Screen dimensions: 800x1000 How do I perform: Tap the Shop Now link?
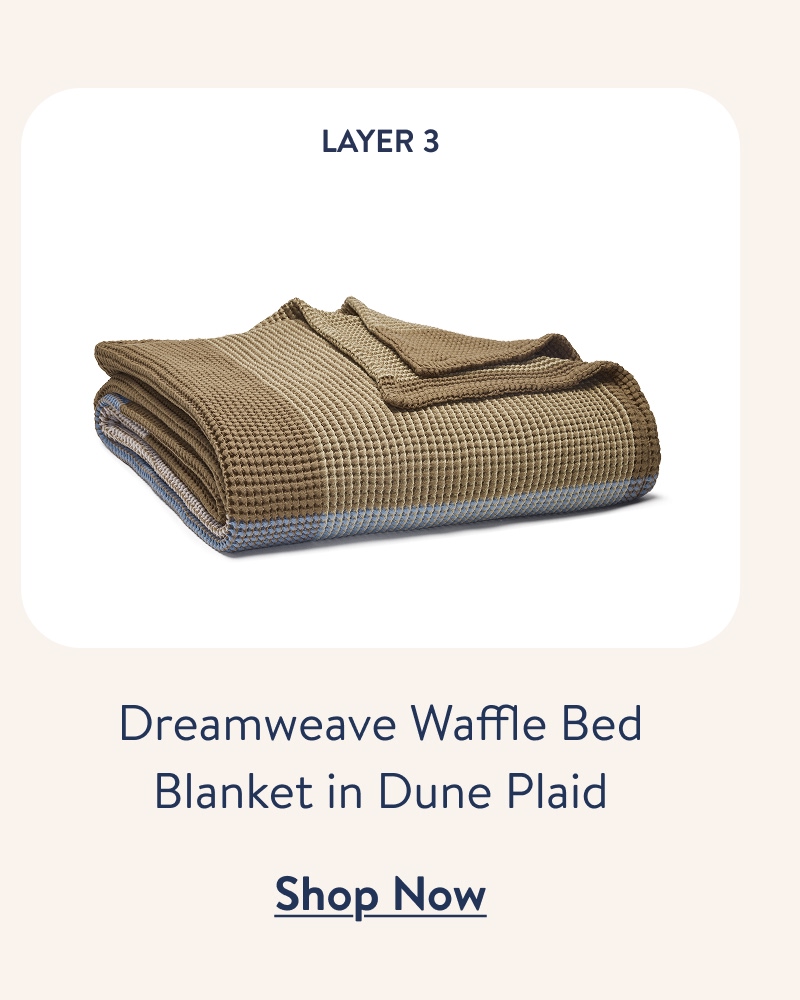(380, 893)
